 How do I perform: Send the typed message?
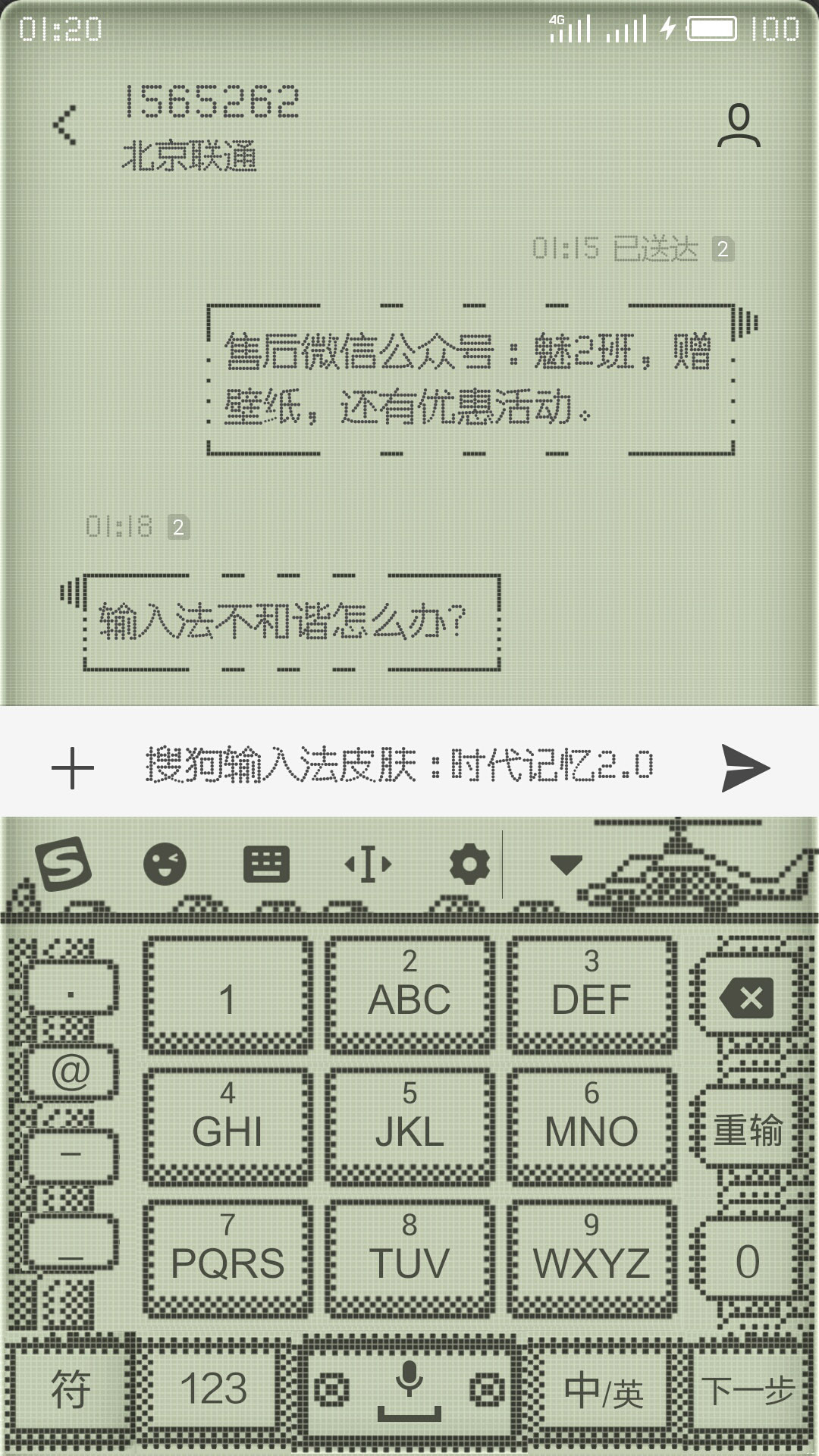(x=745, y=767)
